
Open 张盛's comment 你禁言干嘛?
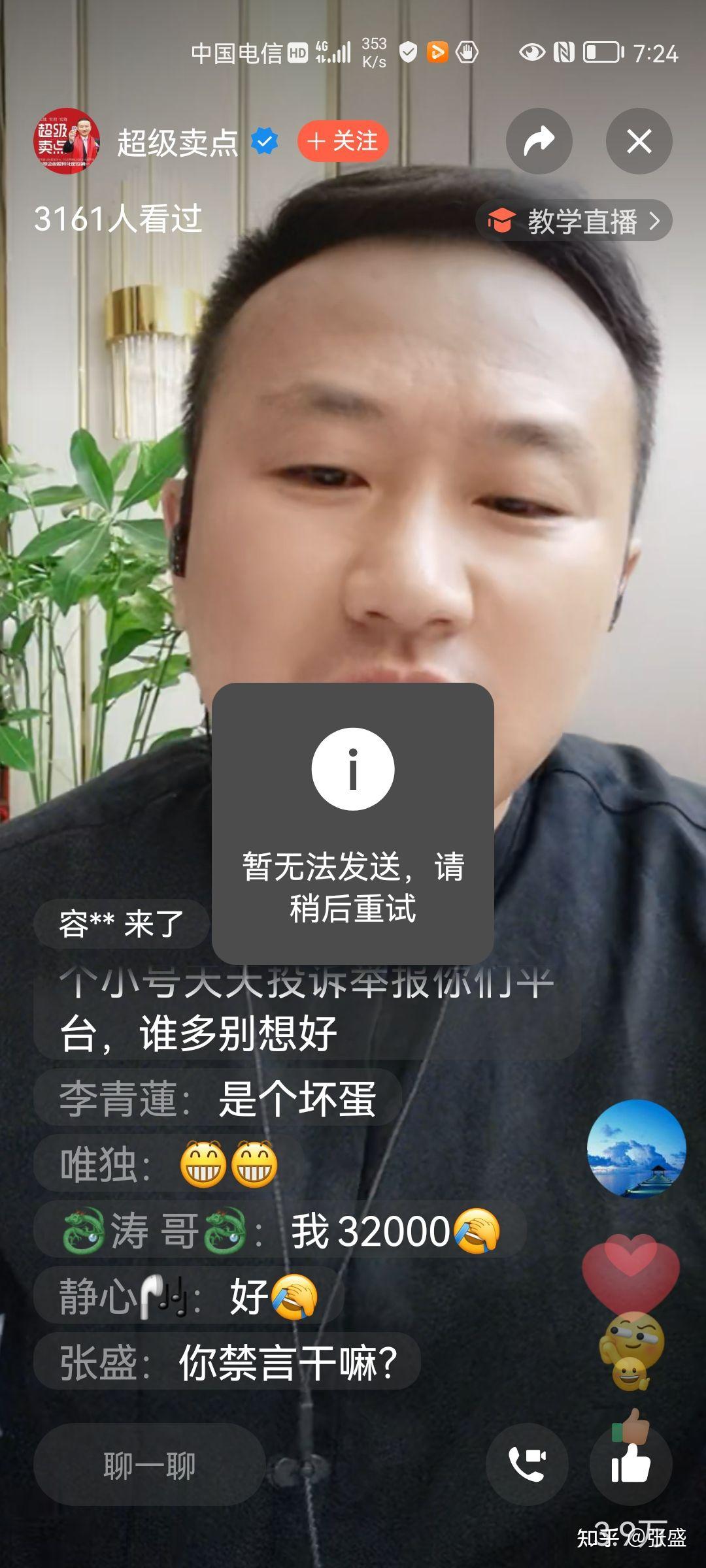pyautogui.click(x=227, y=1362)
